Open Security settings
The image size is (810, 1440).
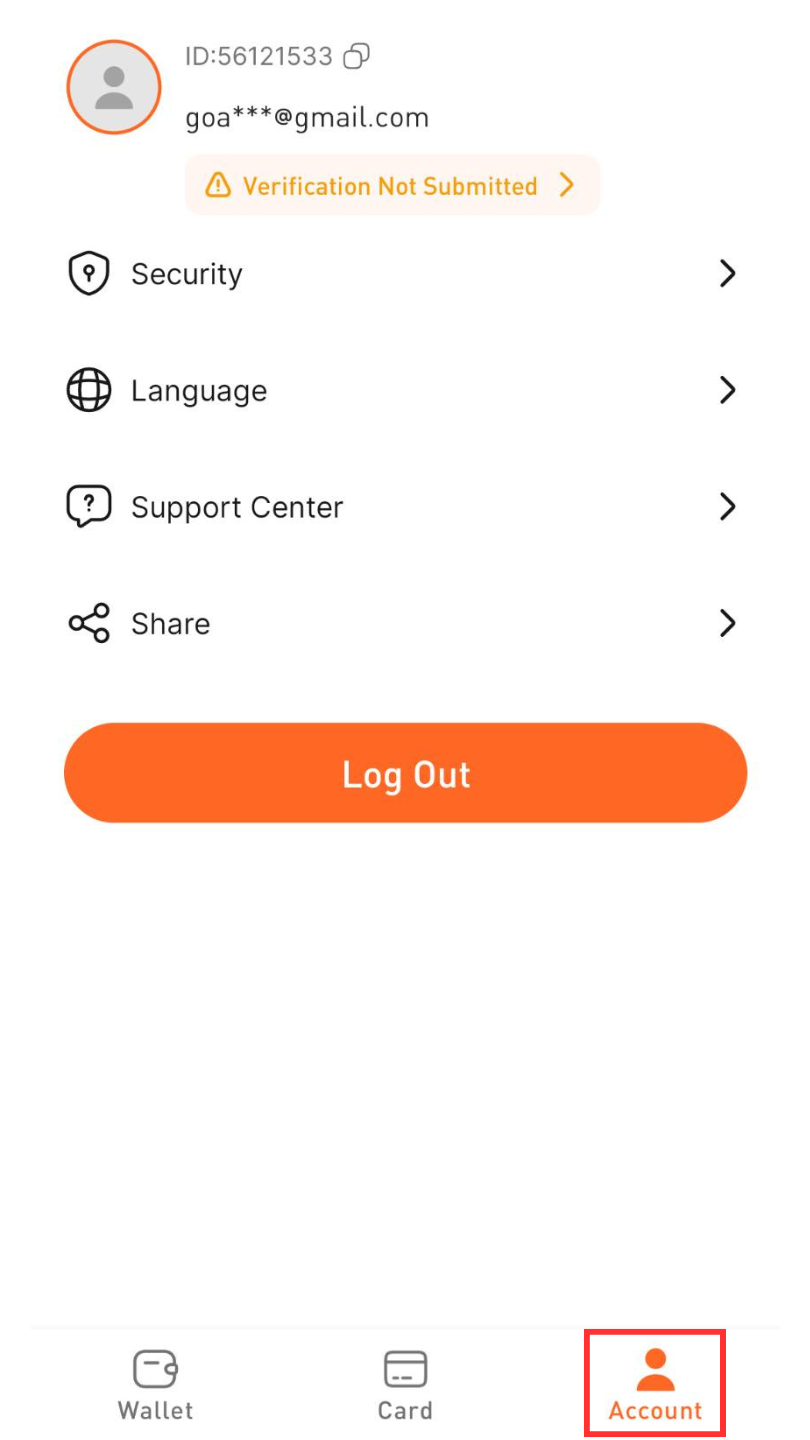pyautogui.click(x=400, y=274)
